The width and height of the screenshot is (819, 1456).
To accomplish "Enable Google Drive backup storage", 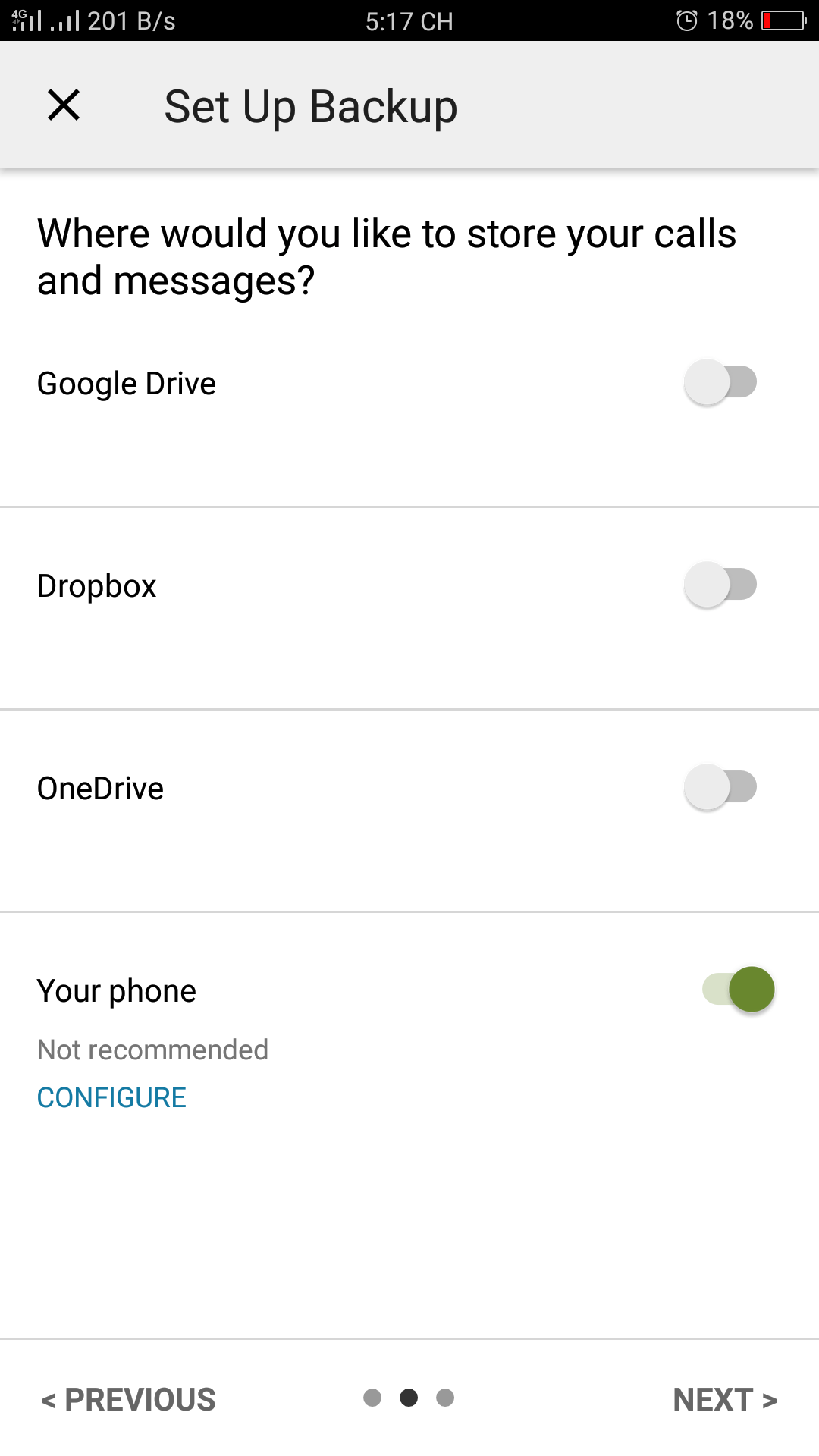I will click(720, 382).
